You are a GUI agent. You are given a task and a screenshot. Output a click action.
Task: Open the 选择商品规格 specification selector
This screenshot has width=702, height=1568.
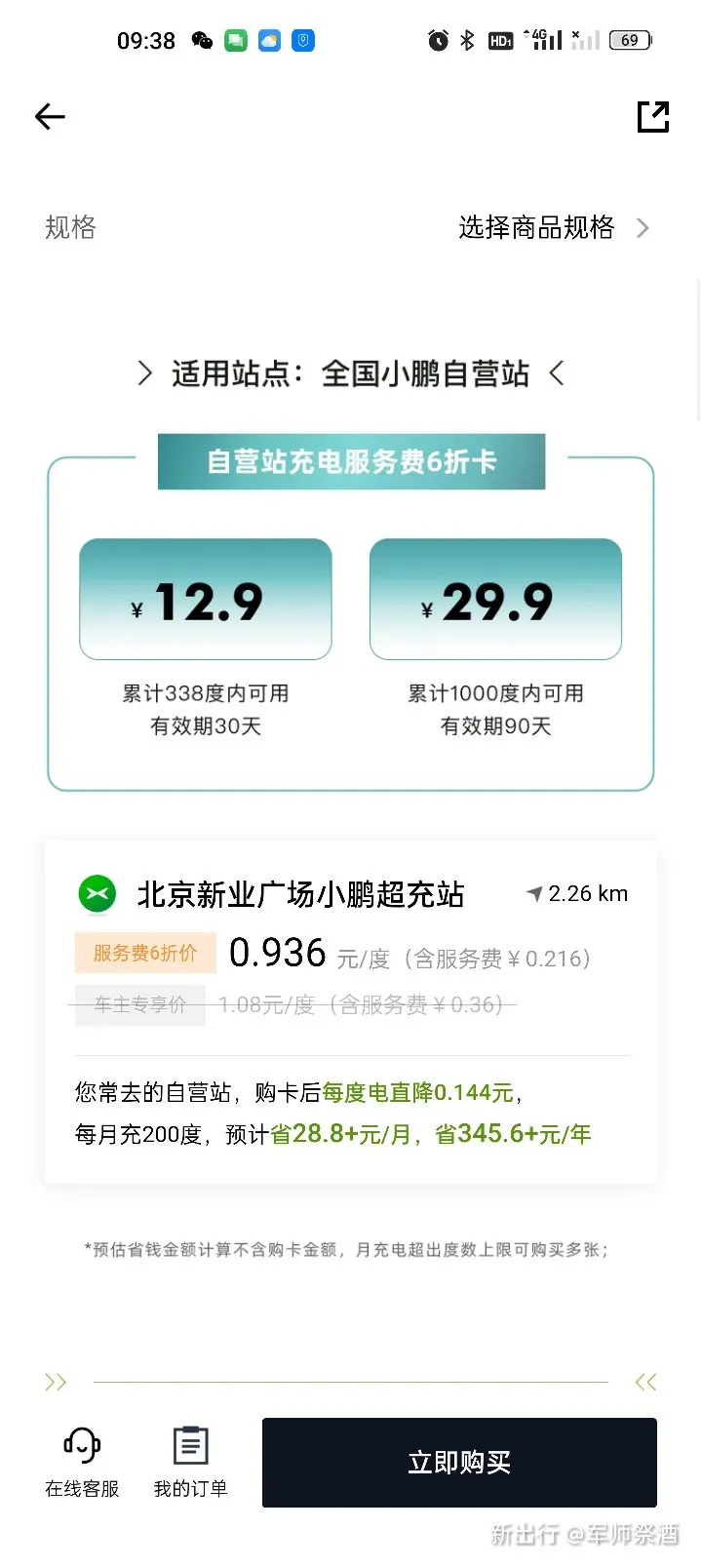click(x=553, y=227)
